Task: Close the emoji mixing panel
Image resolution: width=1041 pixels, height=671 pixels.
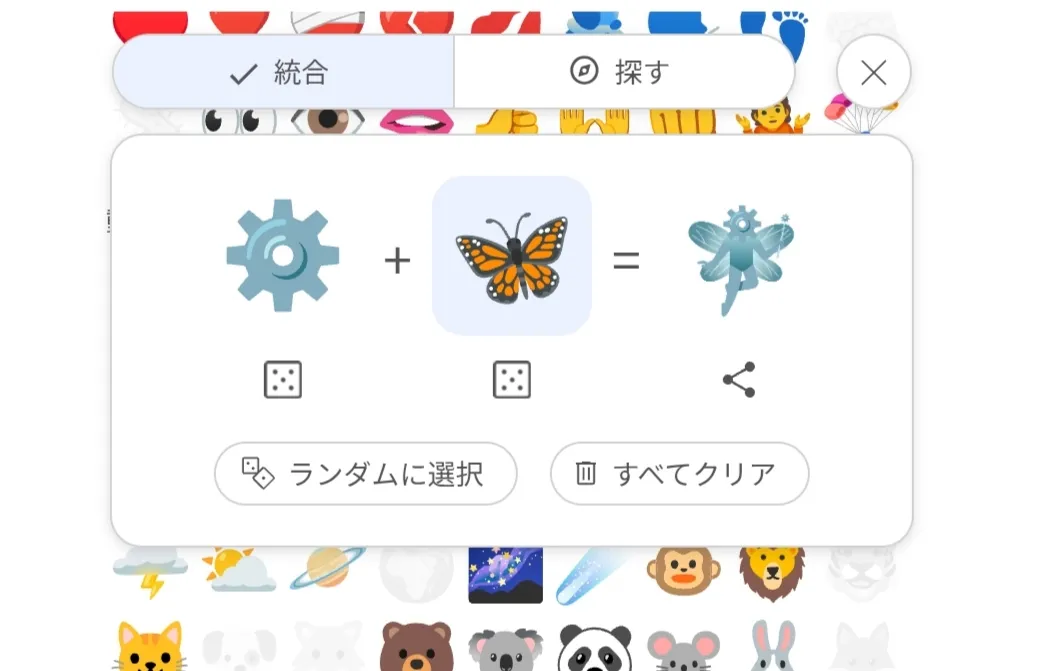Action: [873, 73]
